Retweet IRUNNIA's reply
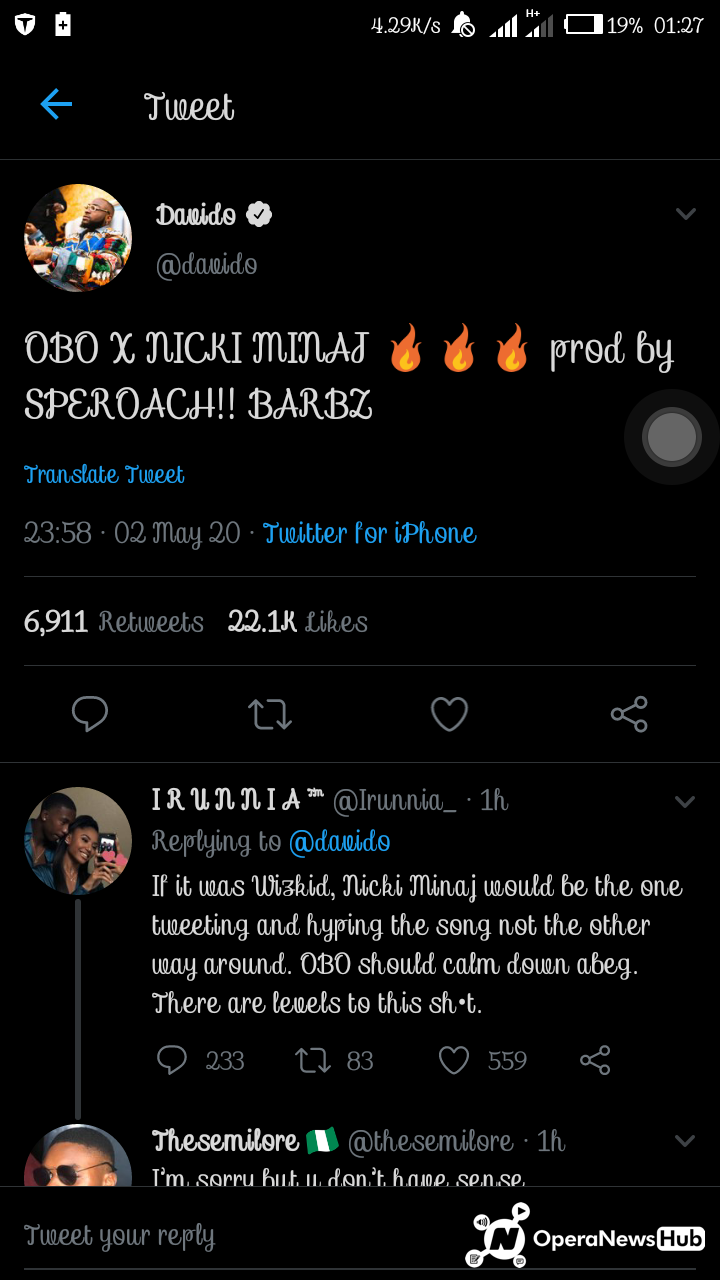The image size is (720, 1280). point(314,1060)
